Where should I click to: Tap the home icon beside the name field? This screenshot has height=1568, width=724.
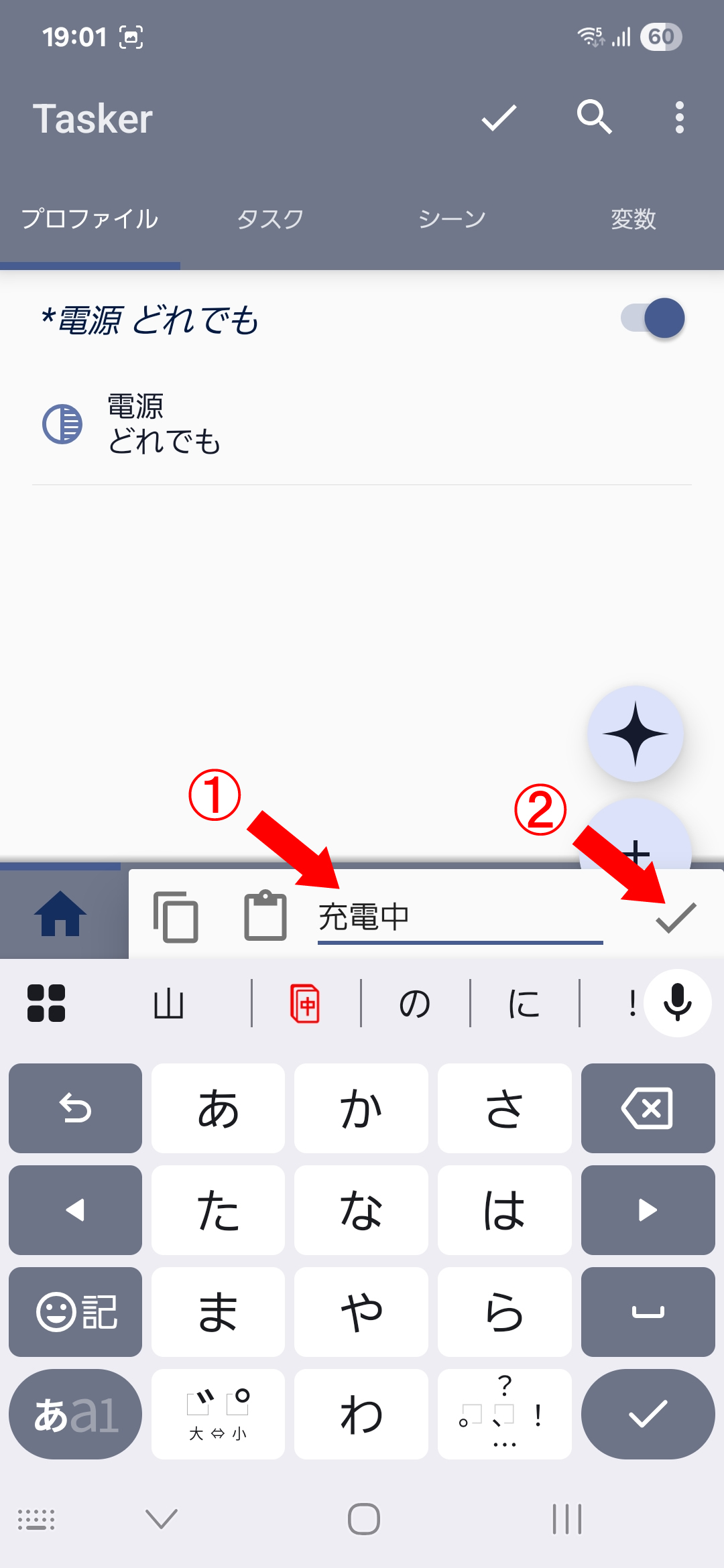pyautogui.click(x=60, y=914)
